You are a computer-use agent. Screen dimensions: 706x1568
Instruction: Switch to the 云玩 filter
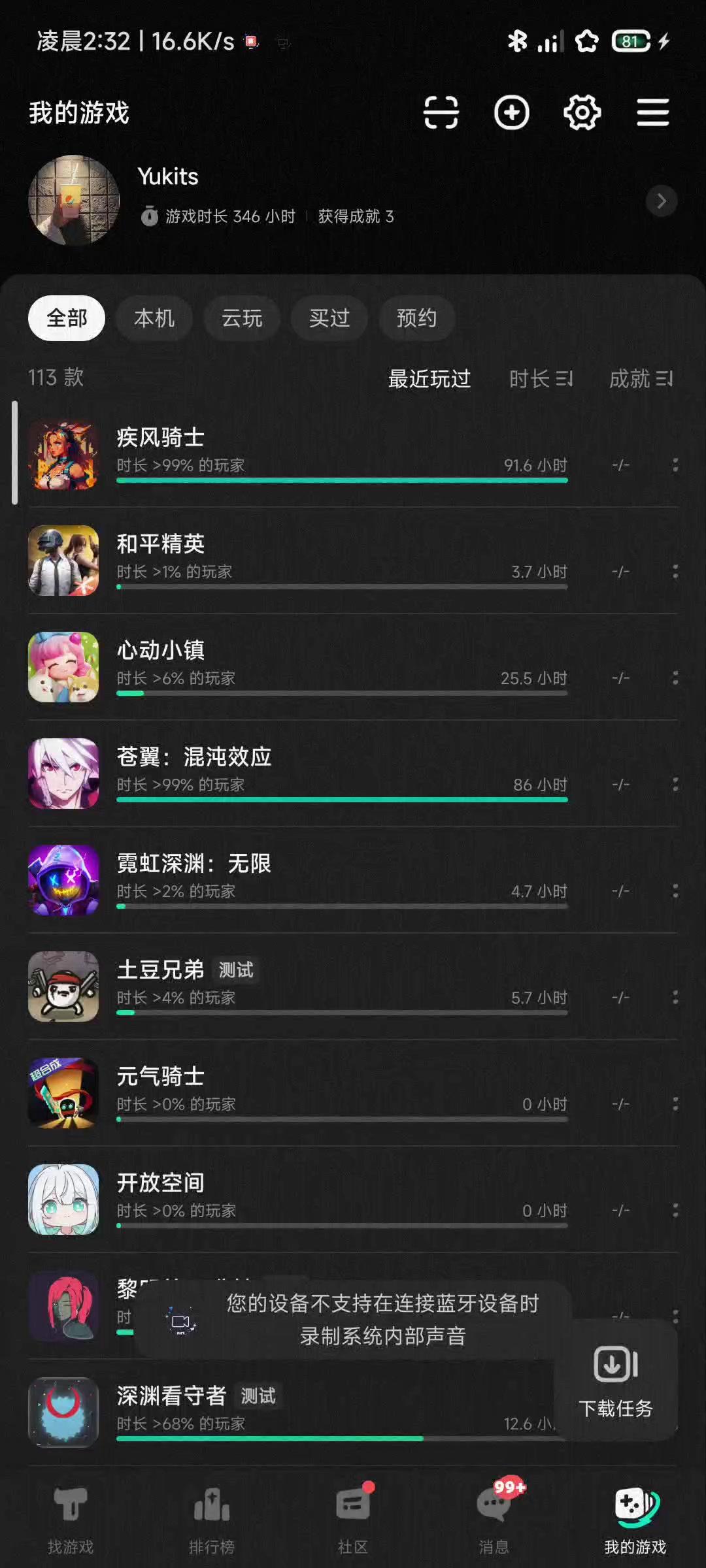point(242,318)
